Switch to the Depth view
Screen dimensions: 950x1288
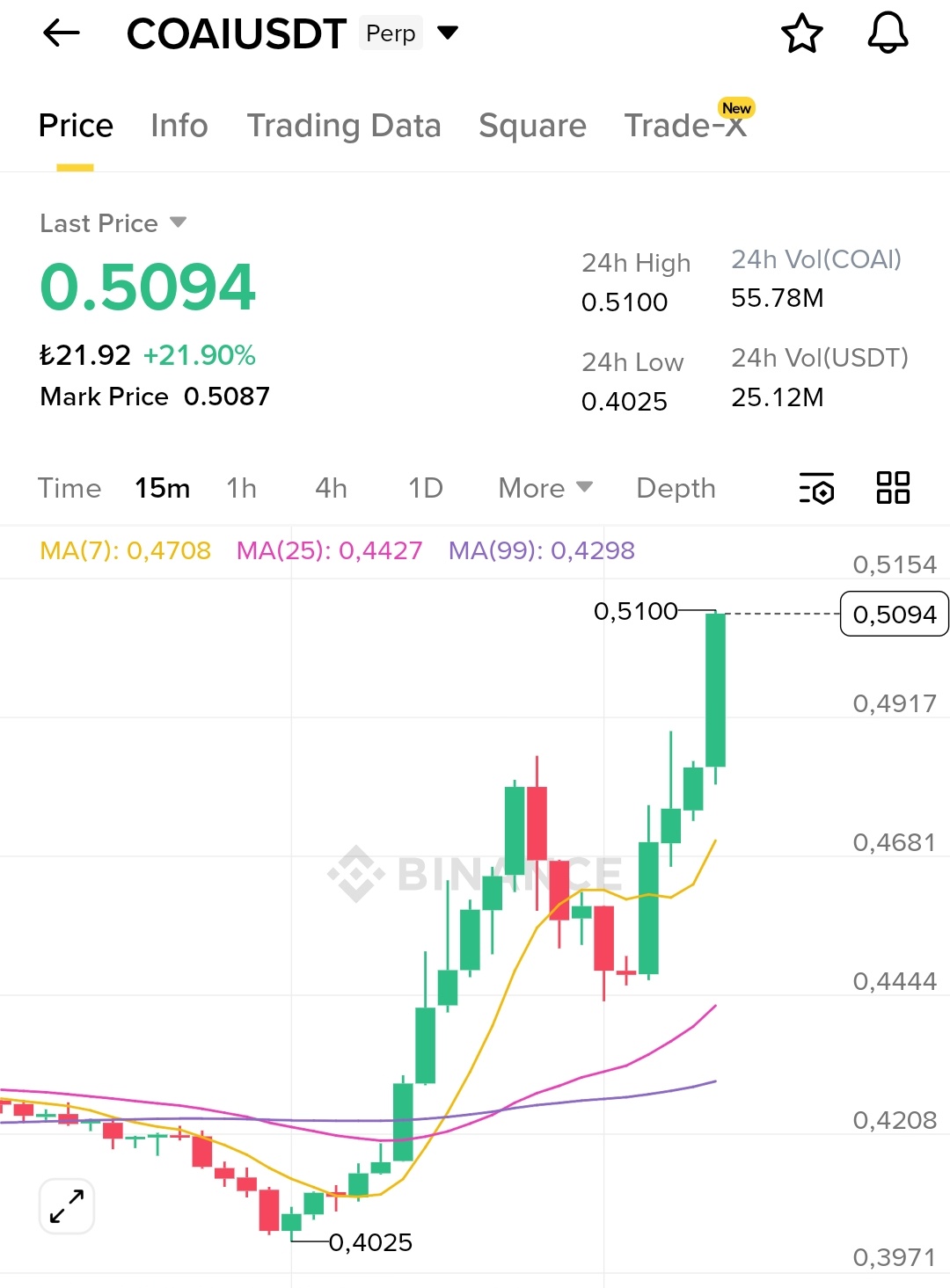[676, 488]
